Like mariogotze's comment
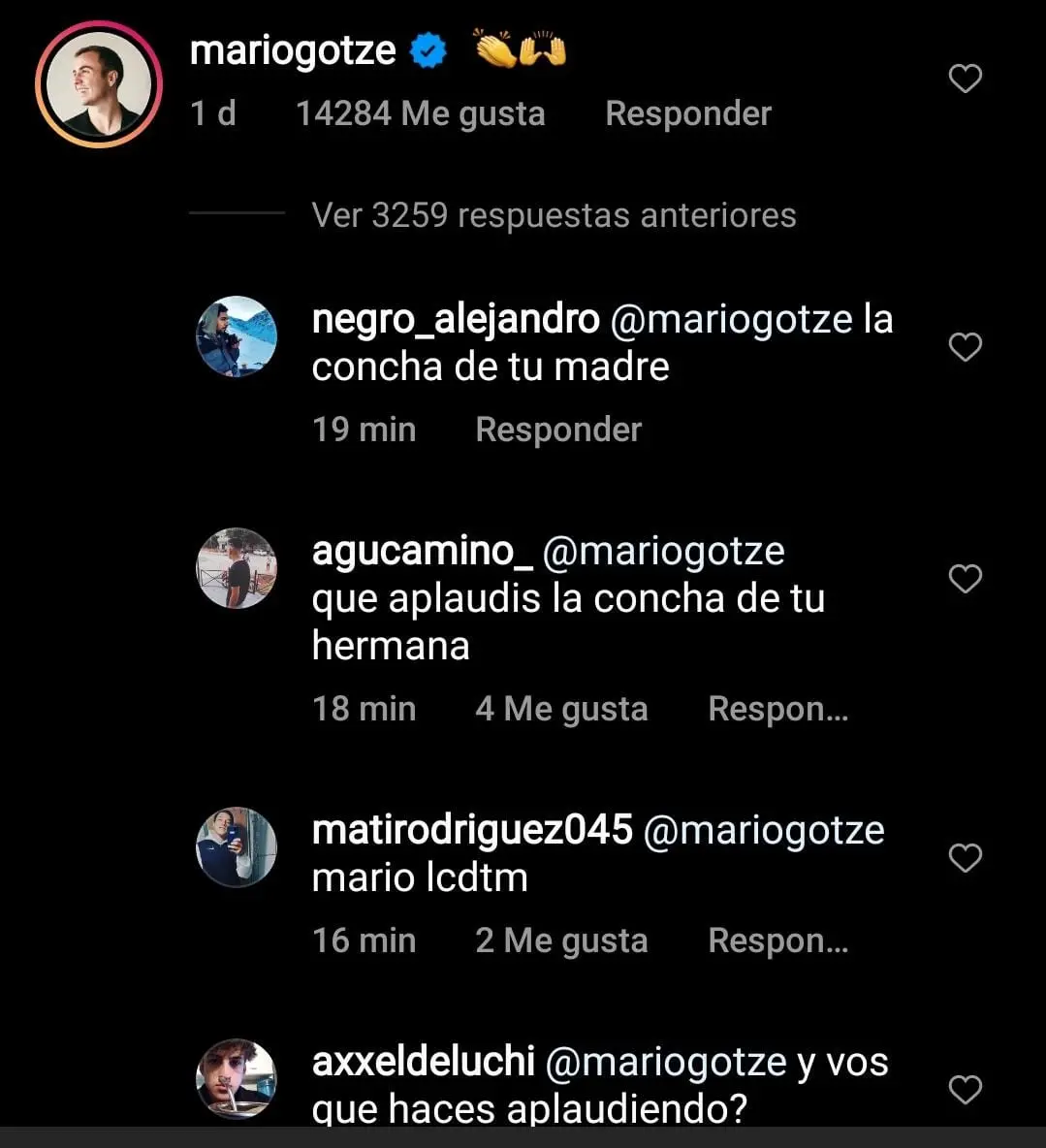 (x=965, y=79)
